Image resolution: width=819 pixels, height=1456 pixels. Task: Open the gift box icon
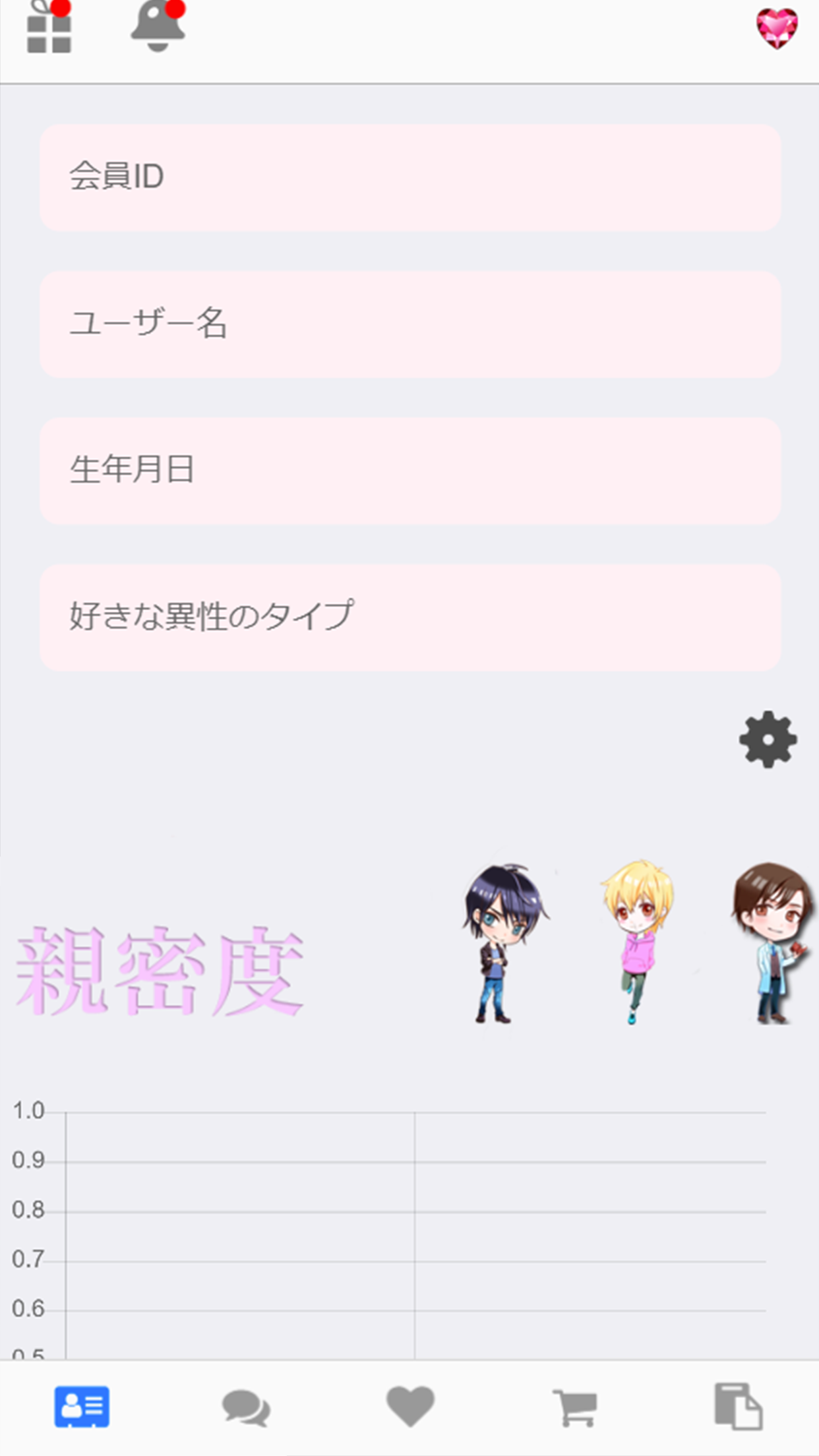click(x=49, y=30)
